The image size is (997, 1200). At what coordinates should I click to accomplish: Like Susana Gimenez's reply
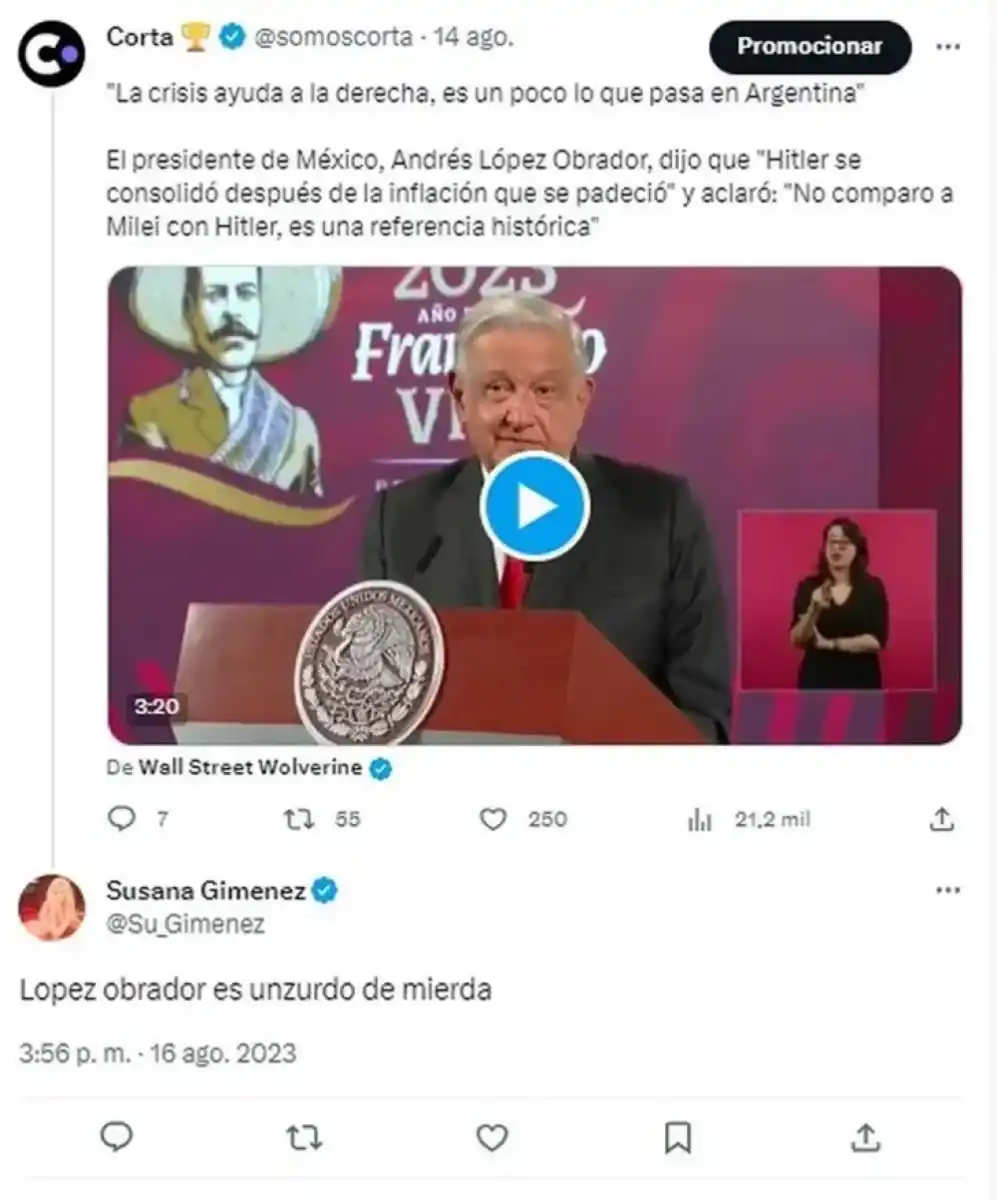tap(490, 1137)
